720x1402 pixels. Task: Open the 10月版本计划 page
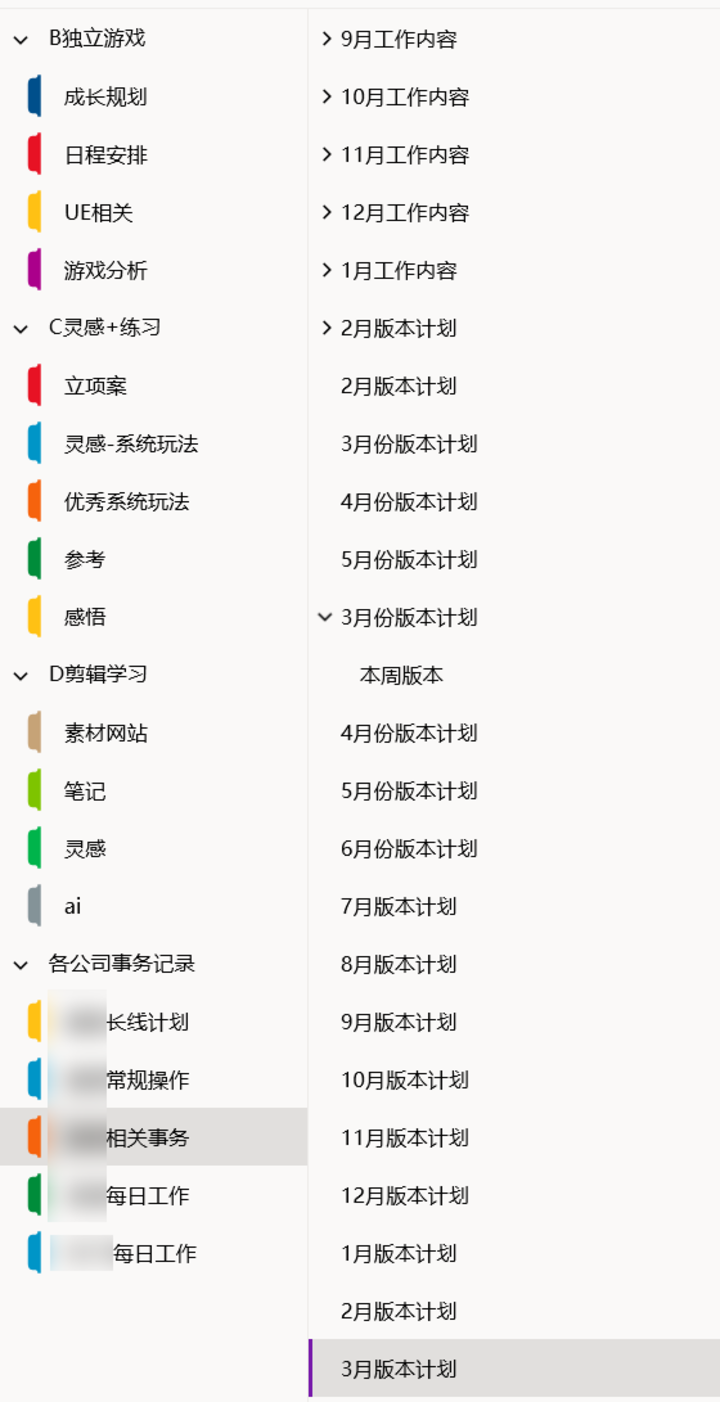tap(404, 1080)
